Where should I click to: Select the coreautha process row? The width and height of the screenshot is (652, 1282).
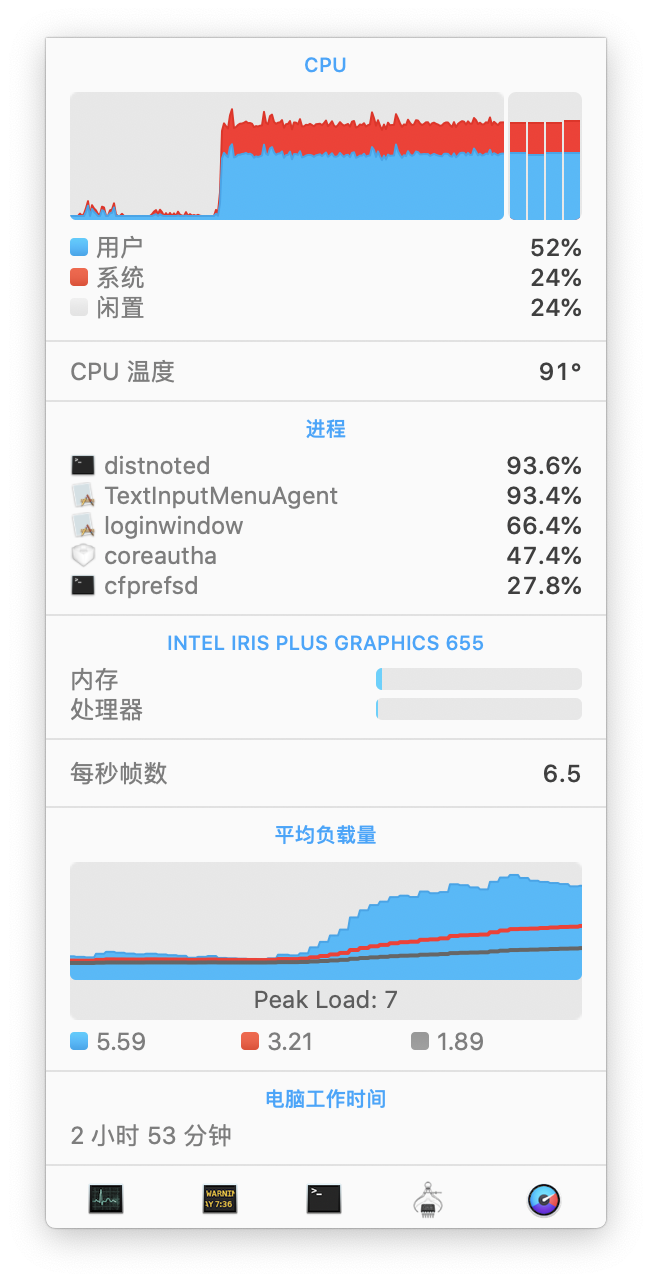[x=325, y=556]
